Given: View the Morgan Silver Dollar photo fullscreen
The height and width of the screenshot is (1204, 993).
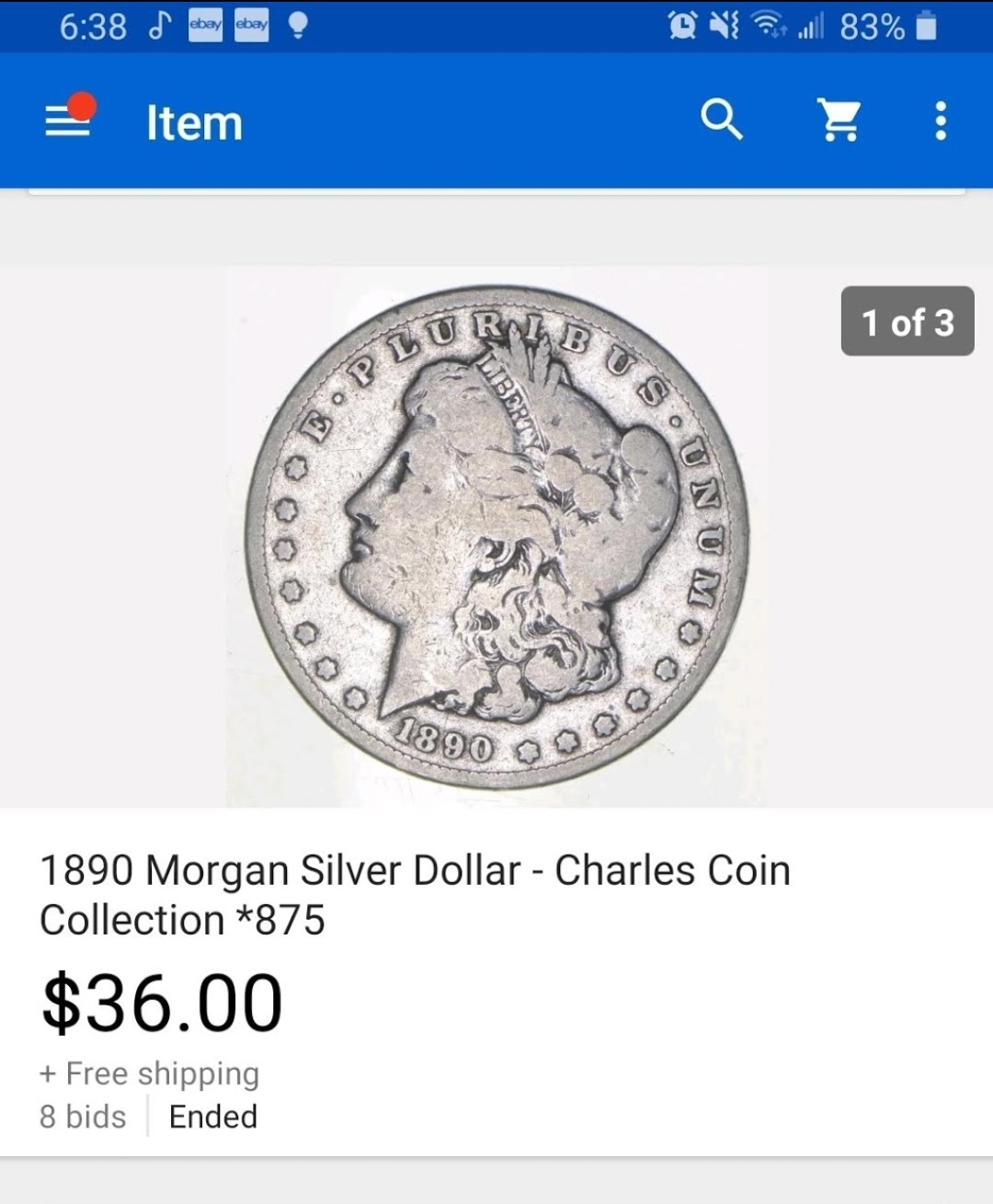Looking at the screenshot, I should tap(496, 537).
